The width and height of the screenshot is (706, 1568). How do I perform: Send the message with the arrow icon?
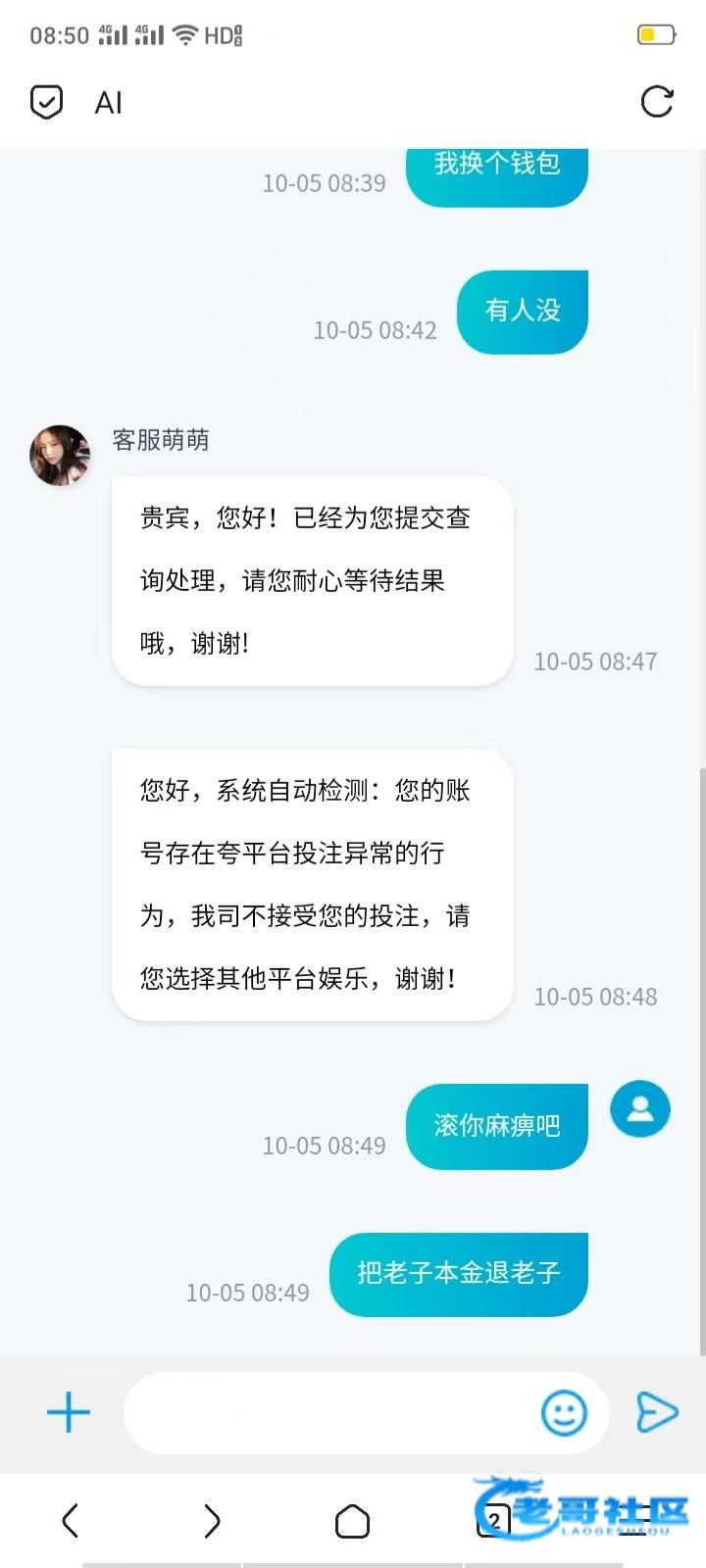coord(657,1412)
